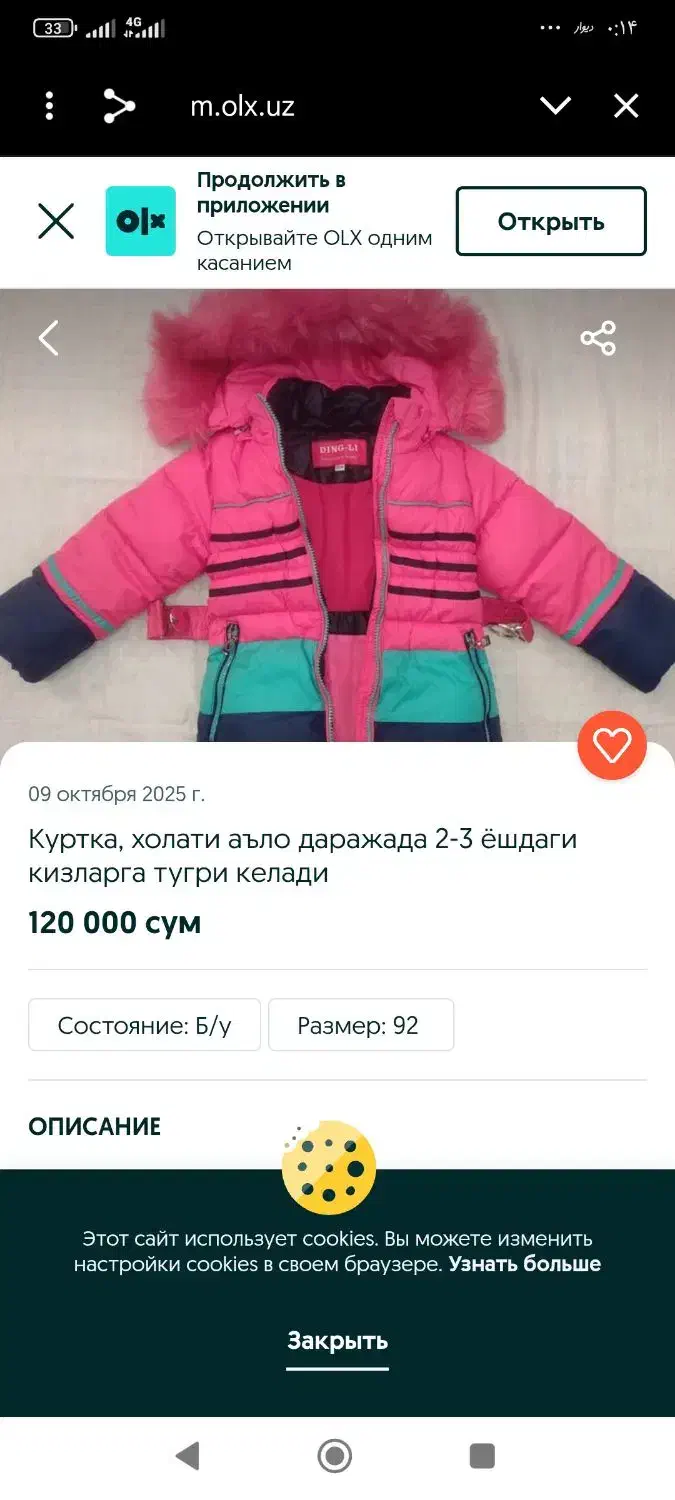Tap the system back button
Image resolution: width=675 pixels, height=1500 pixels.
pyautogui.click(x=188, y=1455)
